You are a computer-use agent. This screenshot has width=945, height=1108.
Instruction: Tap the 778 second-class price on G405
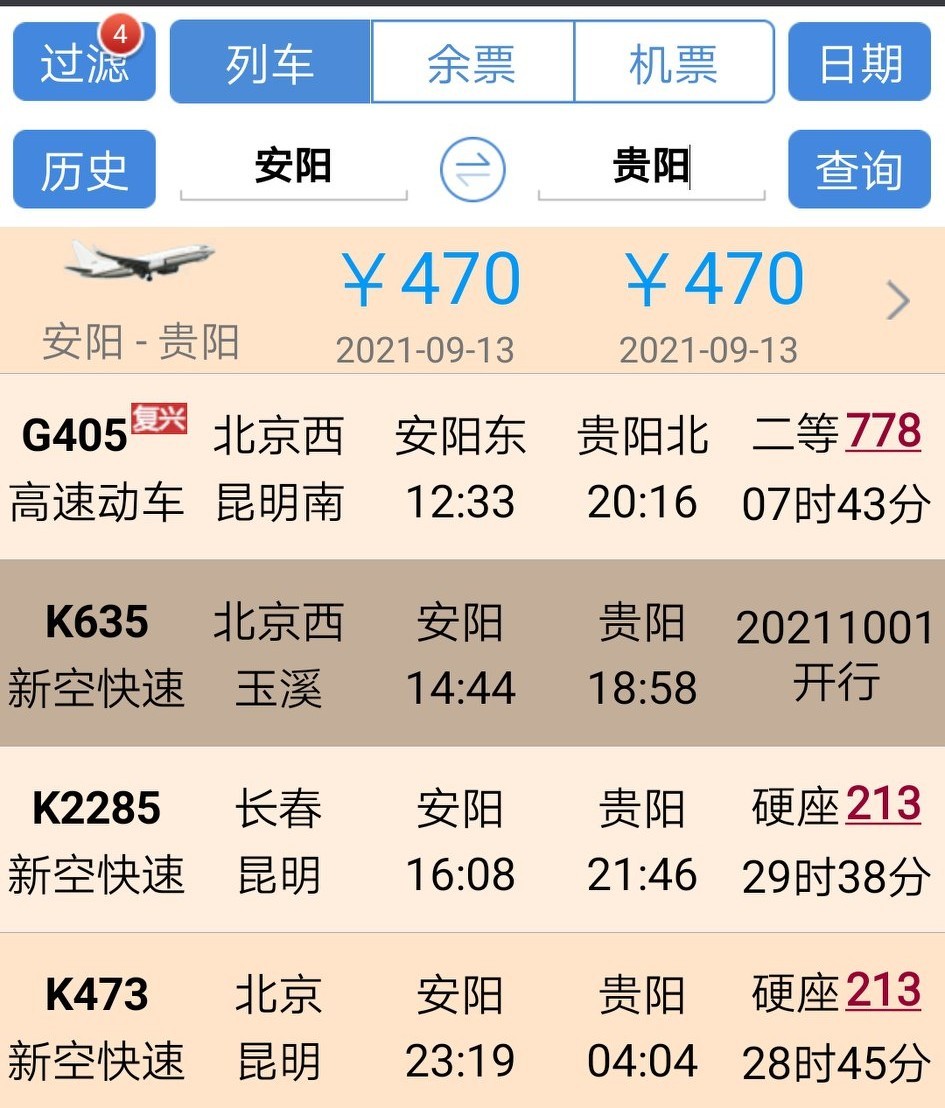[x=883, y=432]
